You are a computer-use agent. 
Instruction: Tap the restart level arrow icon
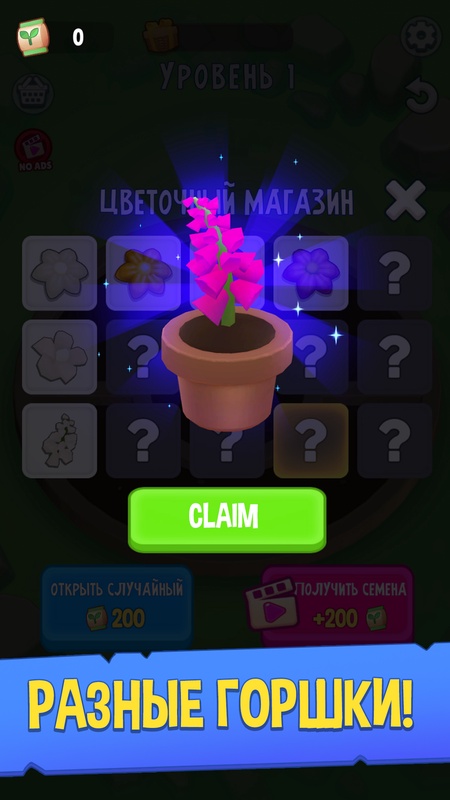click(x=422, y=95)
